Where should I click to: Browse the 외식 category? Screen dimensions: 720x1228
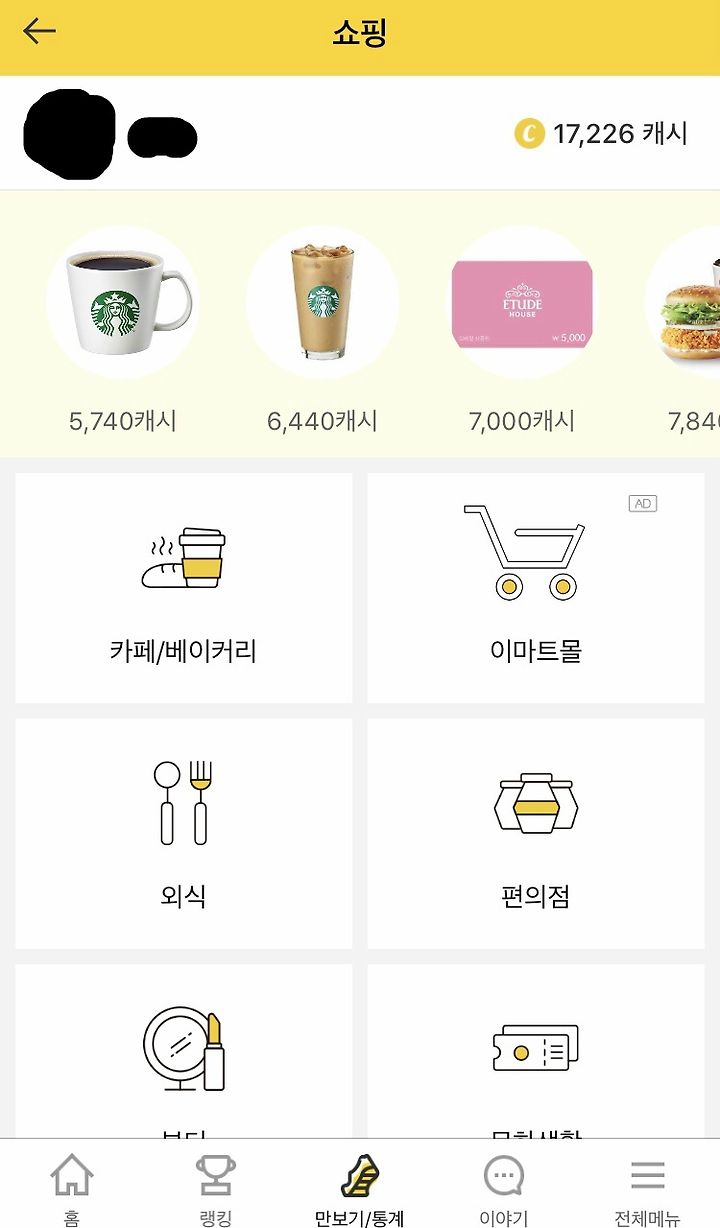(x=184, y=833)
